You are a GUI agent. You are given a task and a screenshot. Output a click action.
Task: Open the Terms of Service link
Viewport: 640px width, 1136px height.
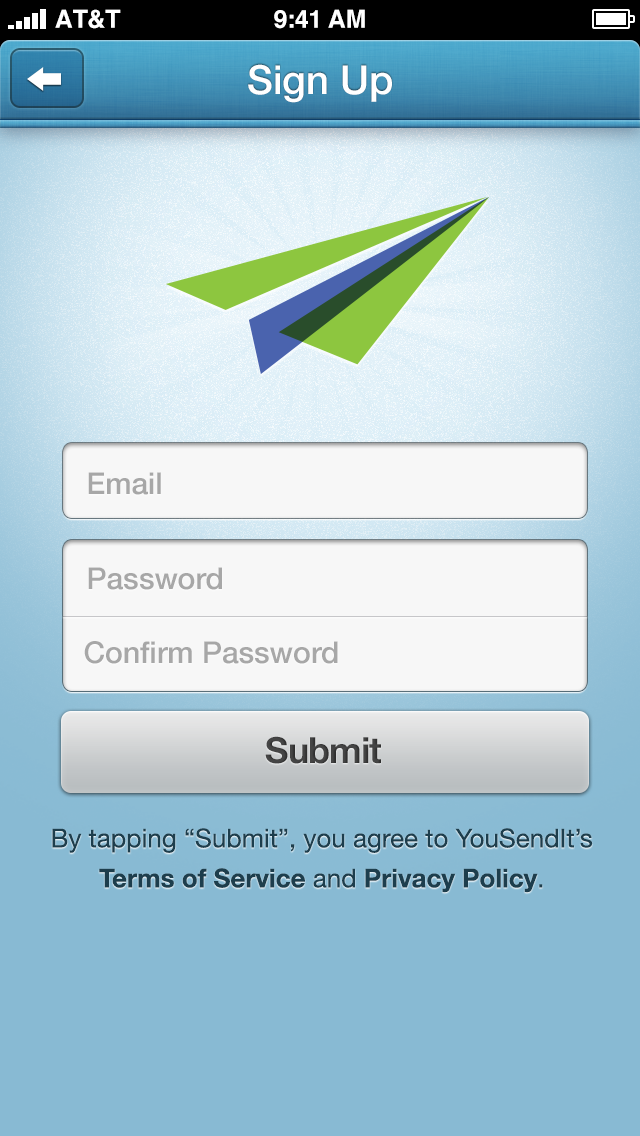point(202,879)
